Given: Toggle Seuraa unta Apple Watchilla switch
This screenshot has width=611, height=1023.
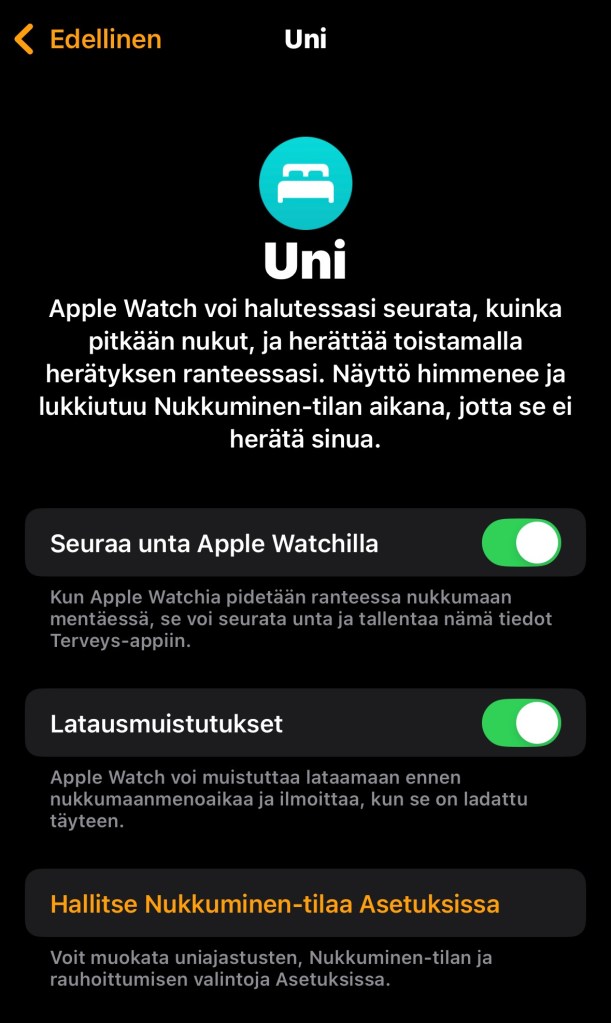Looking at the screenshot, I should click(521, 543).
